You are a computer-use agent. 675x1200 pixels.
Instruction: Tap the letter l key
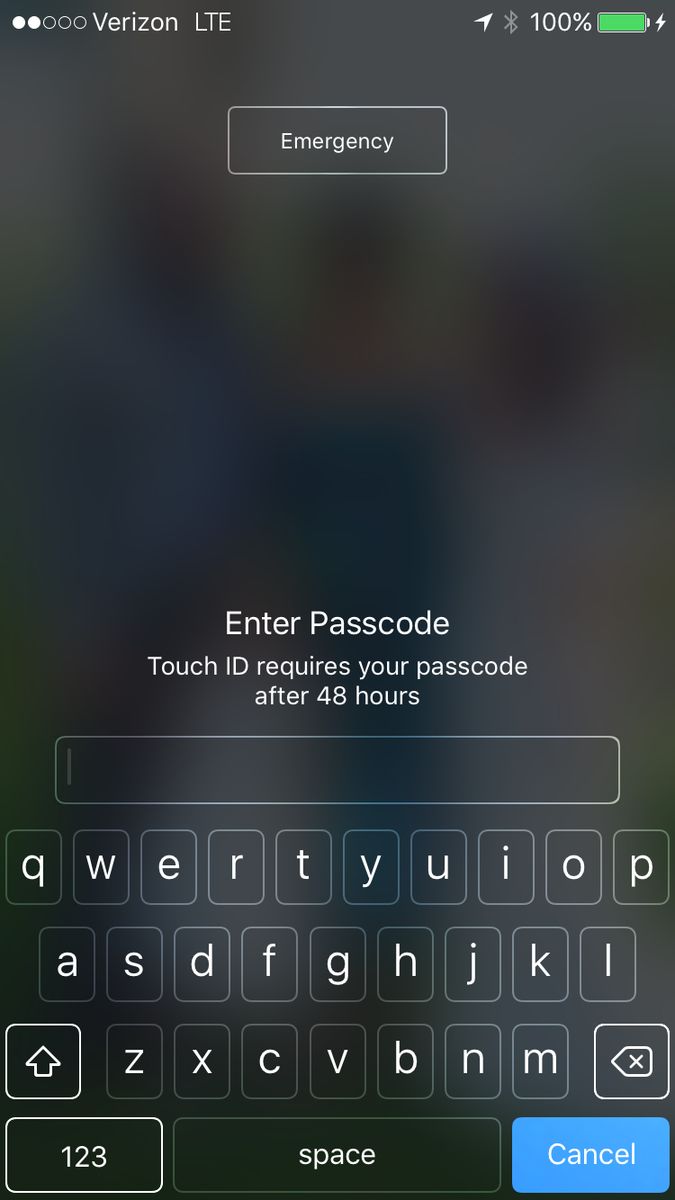coord(608,964)
